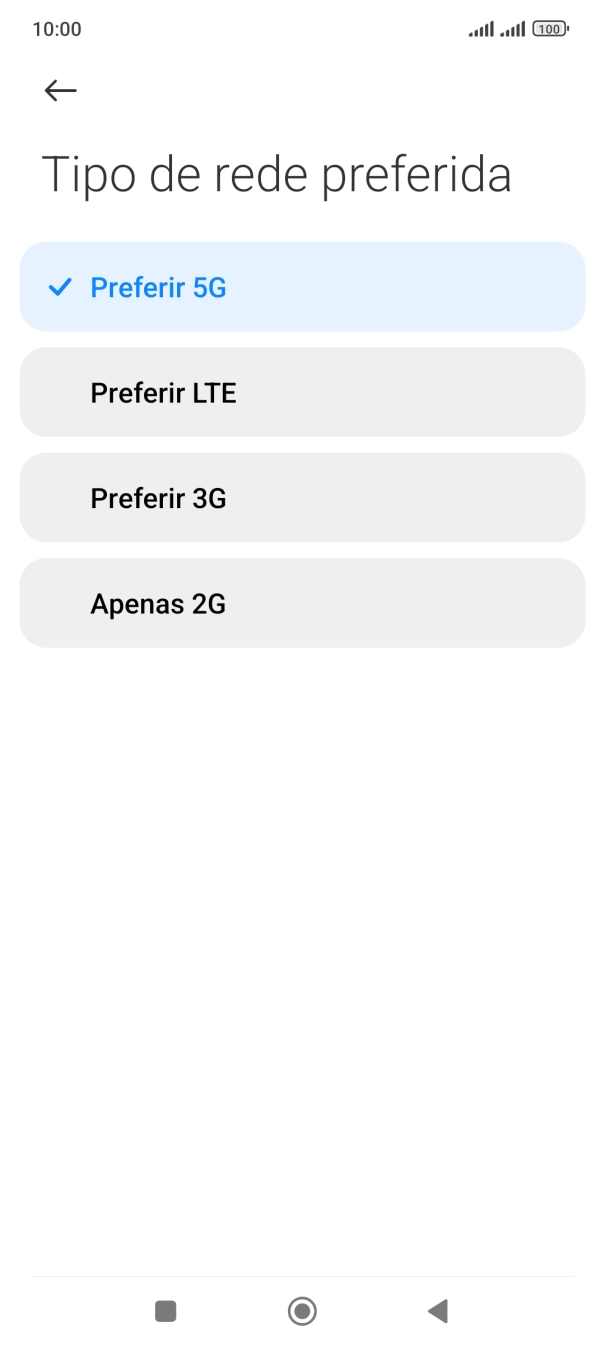Select the Preferir 5G option

pyautogui.click(x=302, y=287)
